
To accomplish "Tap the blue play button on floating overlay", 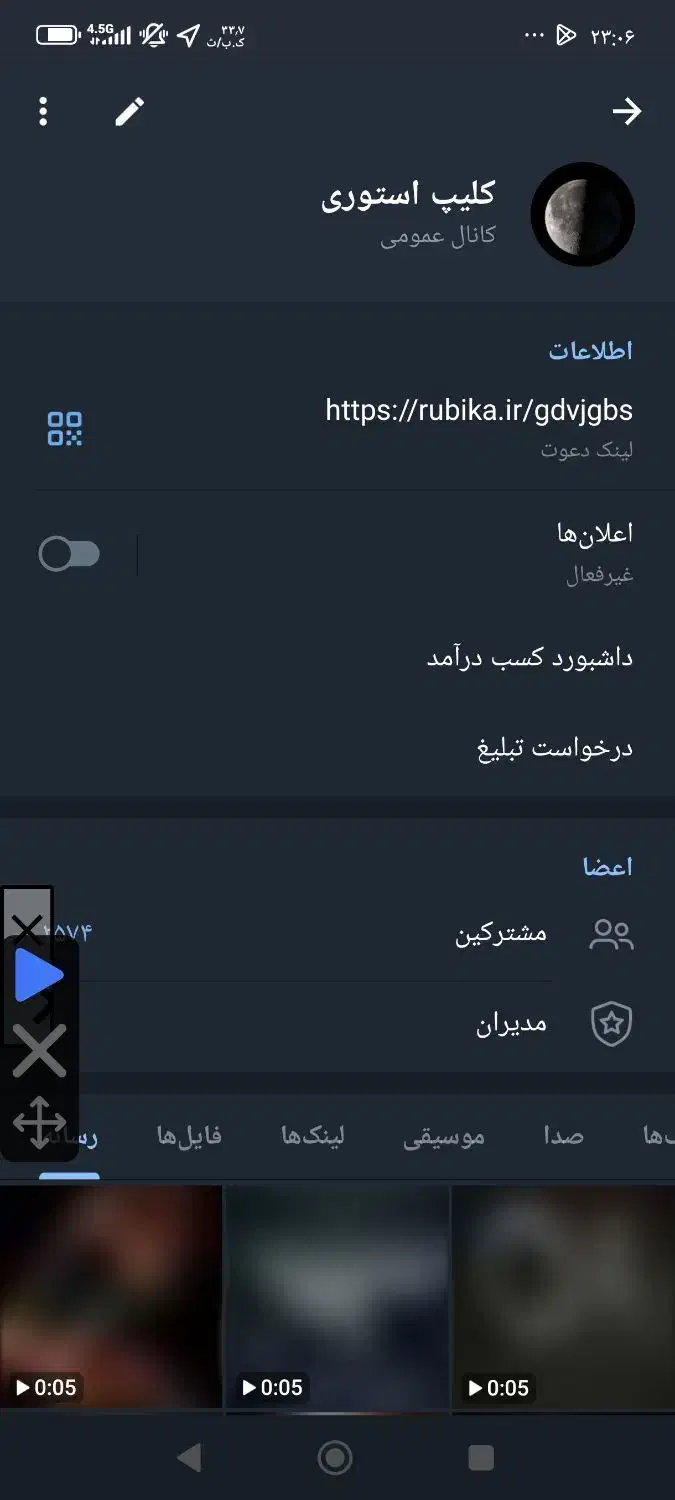I will click(x=40, y=975).
